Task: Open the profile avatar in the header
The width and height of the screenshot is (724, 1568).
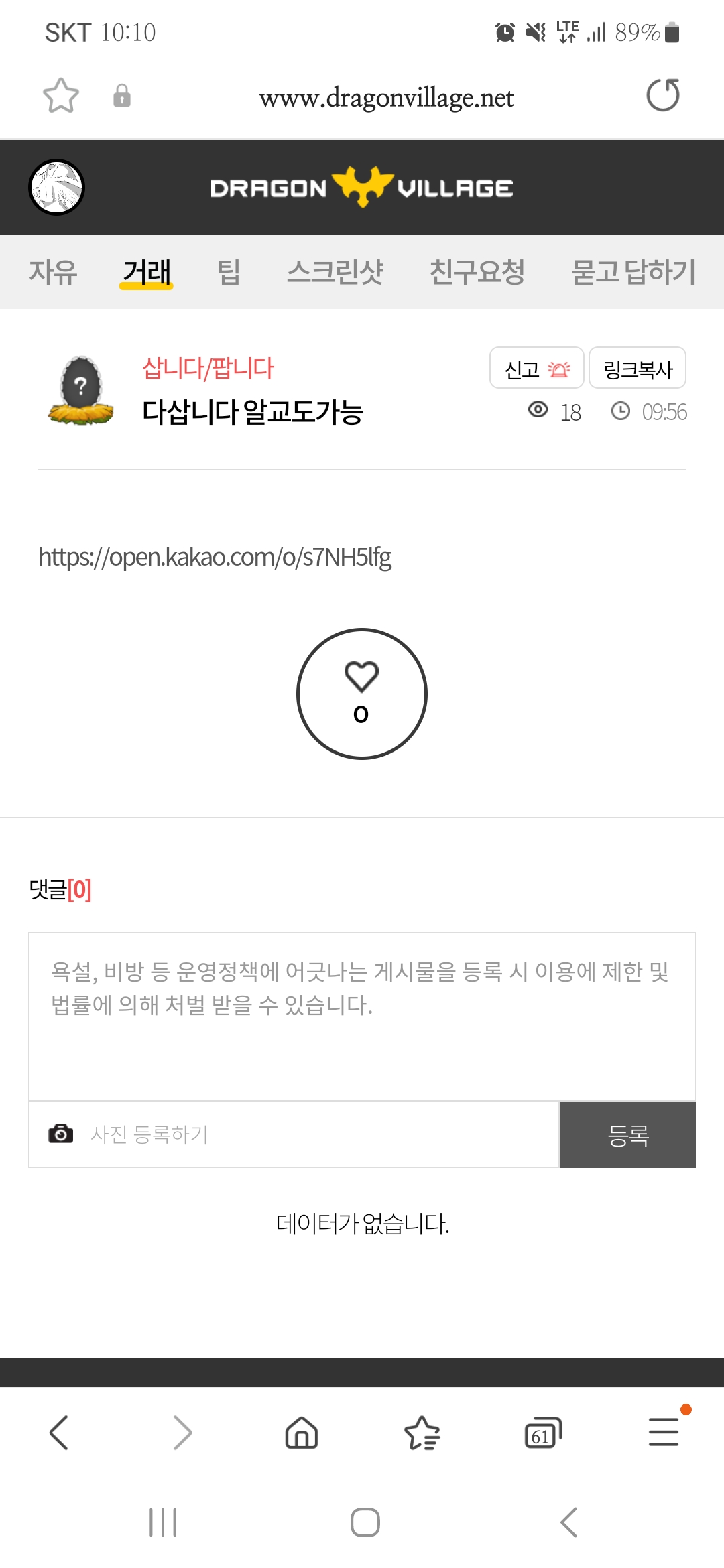Action: point(57,188)
